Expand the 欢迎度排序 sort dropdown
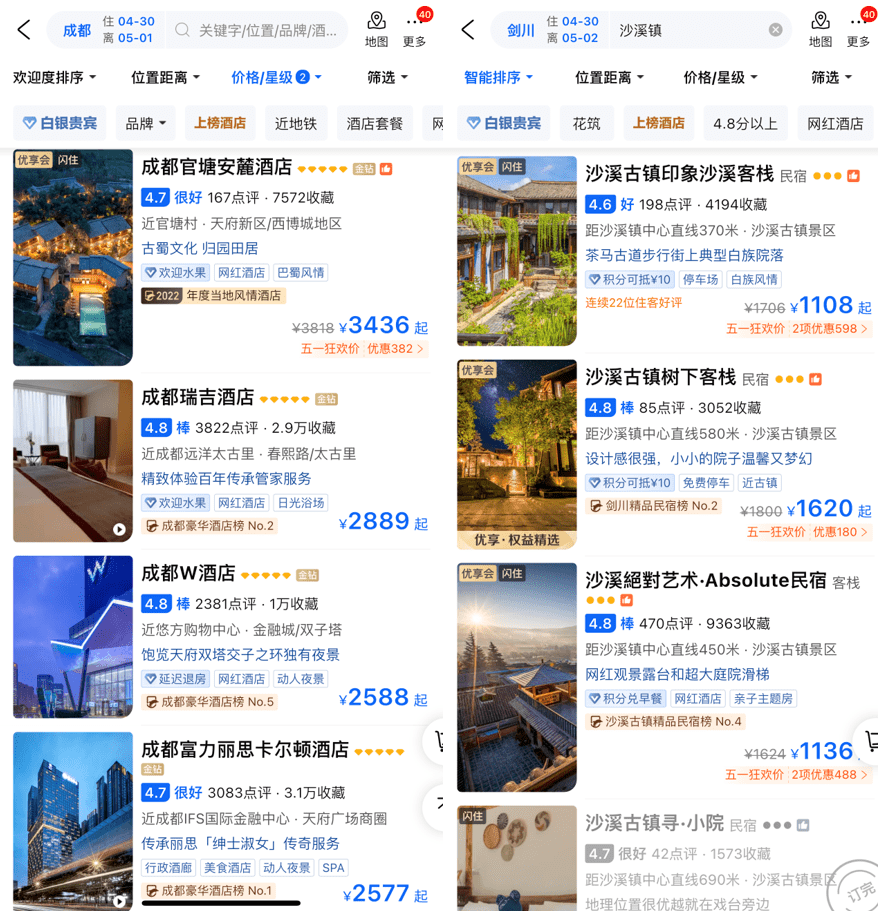 point(55,78)
